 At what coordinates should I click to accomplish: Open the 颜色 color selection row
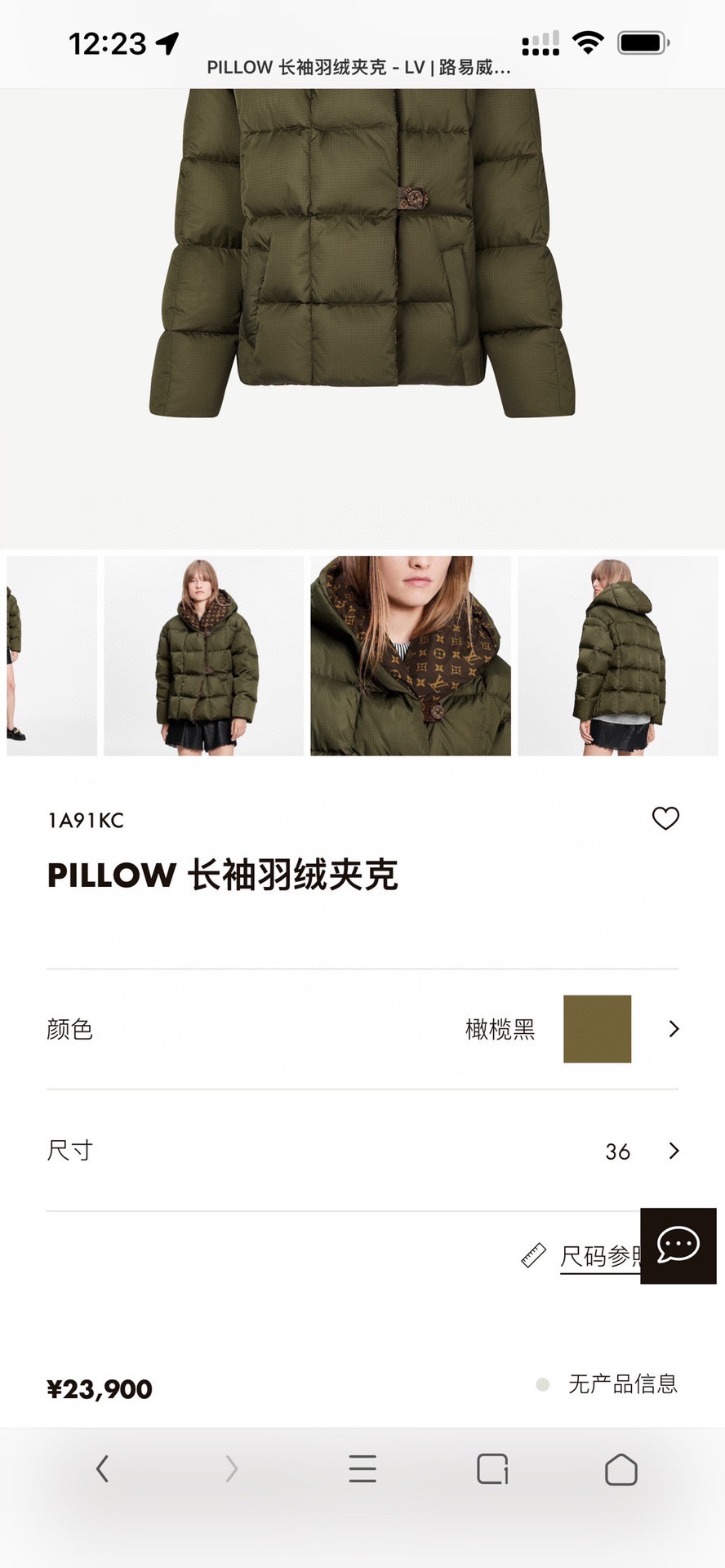point(362,1029)
